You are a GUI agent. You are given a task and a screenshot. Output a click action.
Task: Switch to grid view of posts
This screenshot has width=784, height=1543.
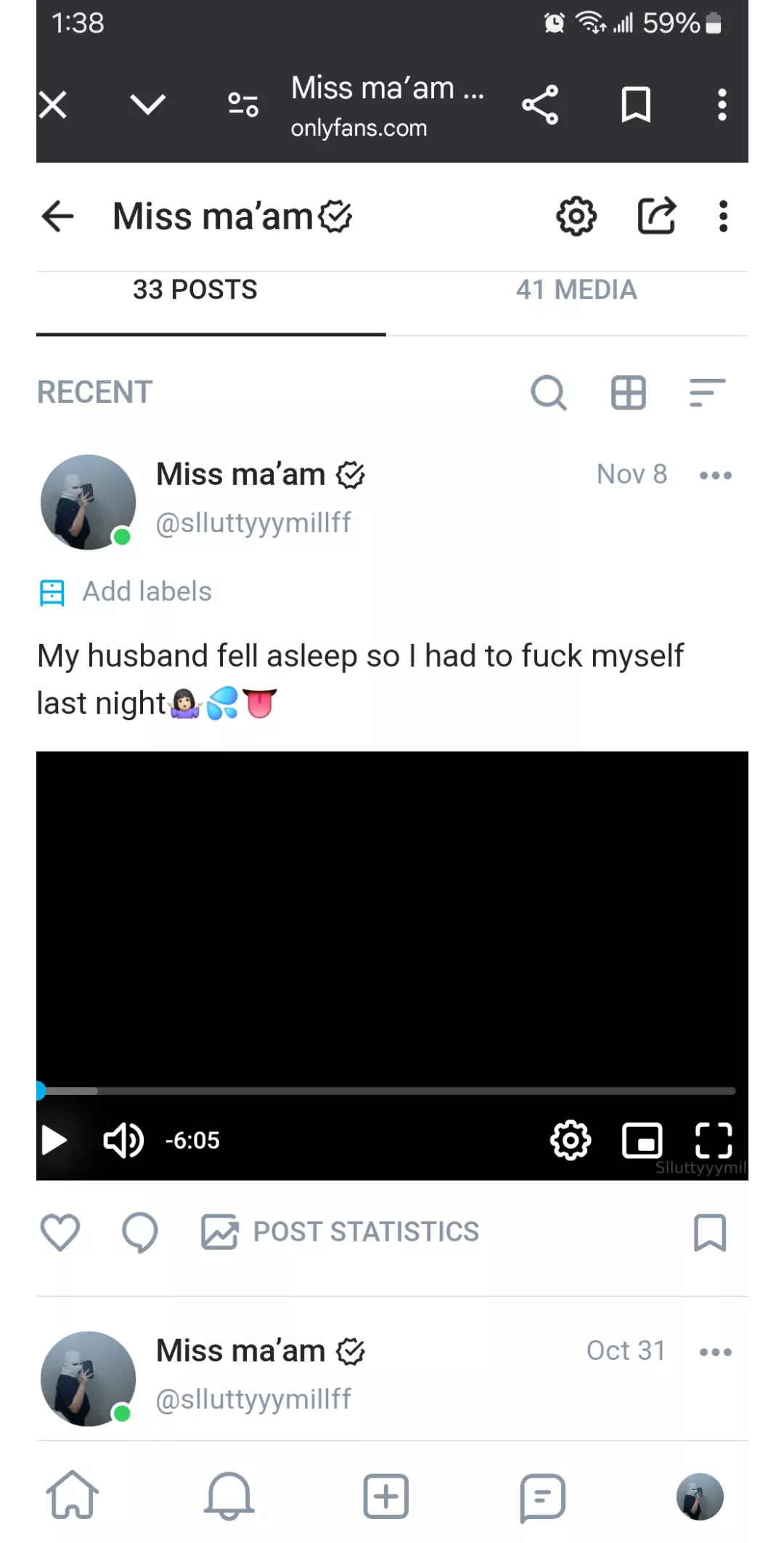(628, 394)
